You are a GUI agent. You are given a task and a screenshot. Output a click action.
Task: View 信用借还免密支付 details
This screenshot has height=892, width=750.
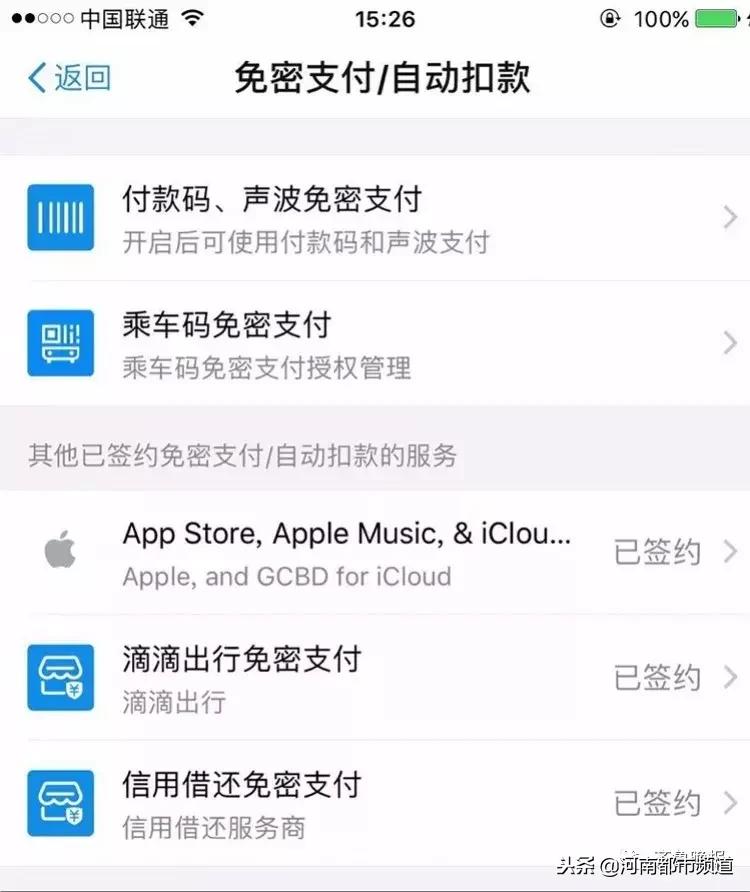375,803
